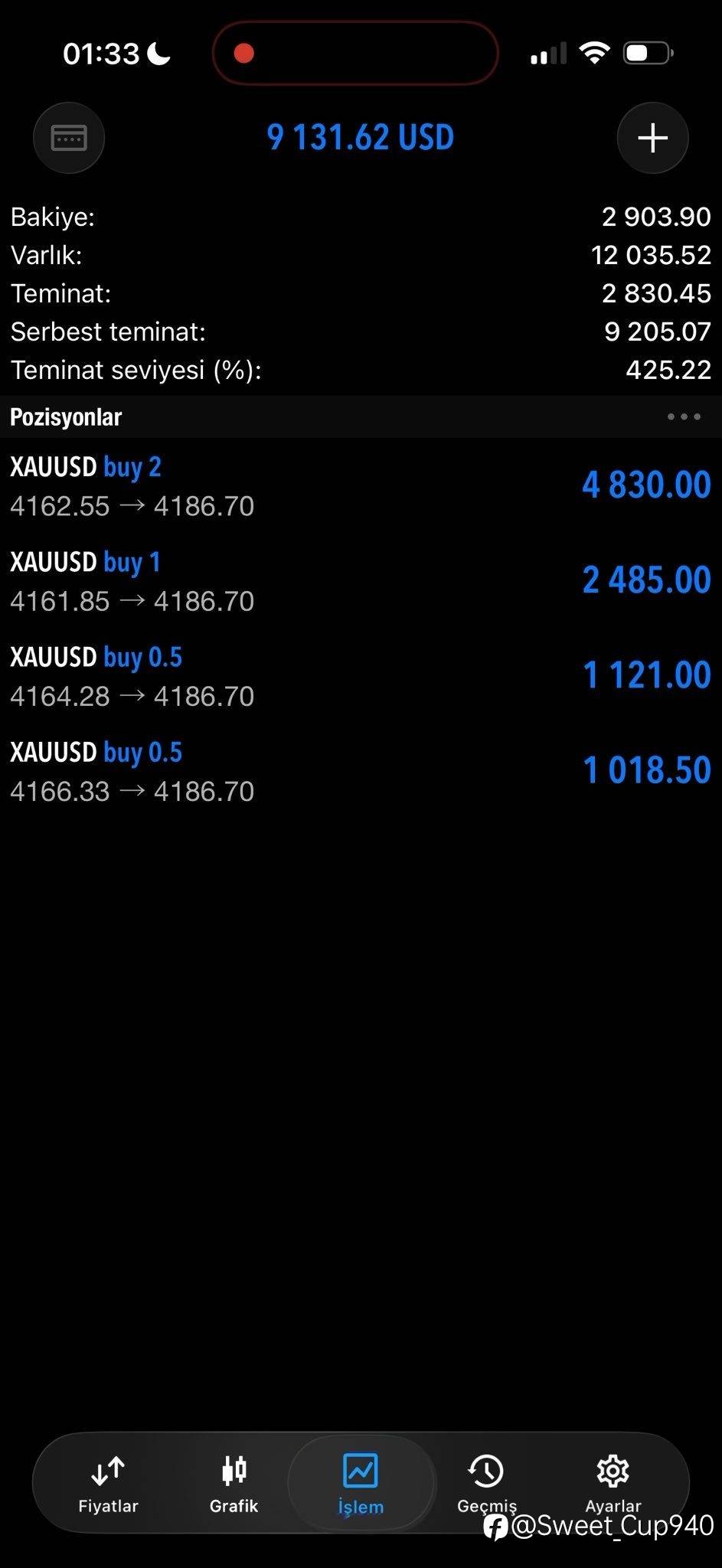The height and width of the screenshot is (1568, 722).
Task: Go to the Geçmiş history tab
Action: tap(487, 1484)
